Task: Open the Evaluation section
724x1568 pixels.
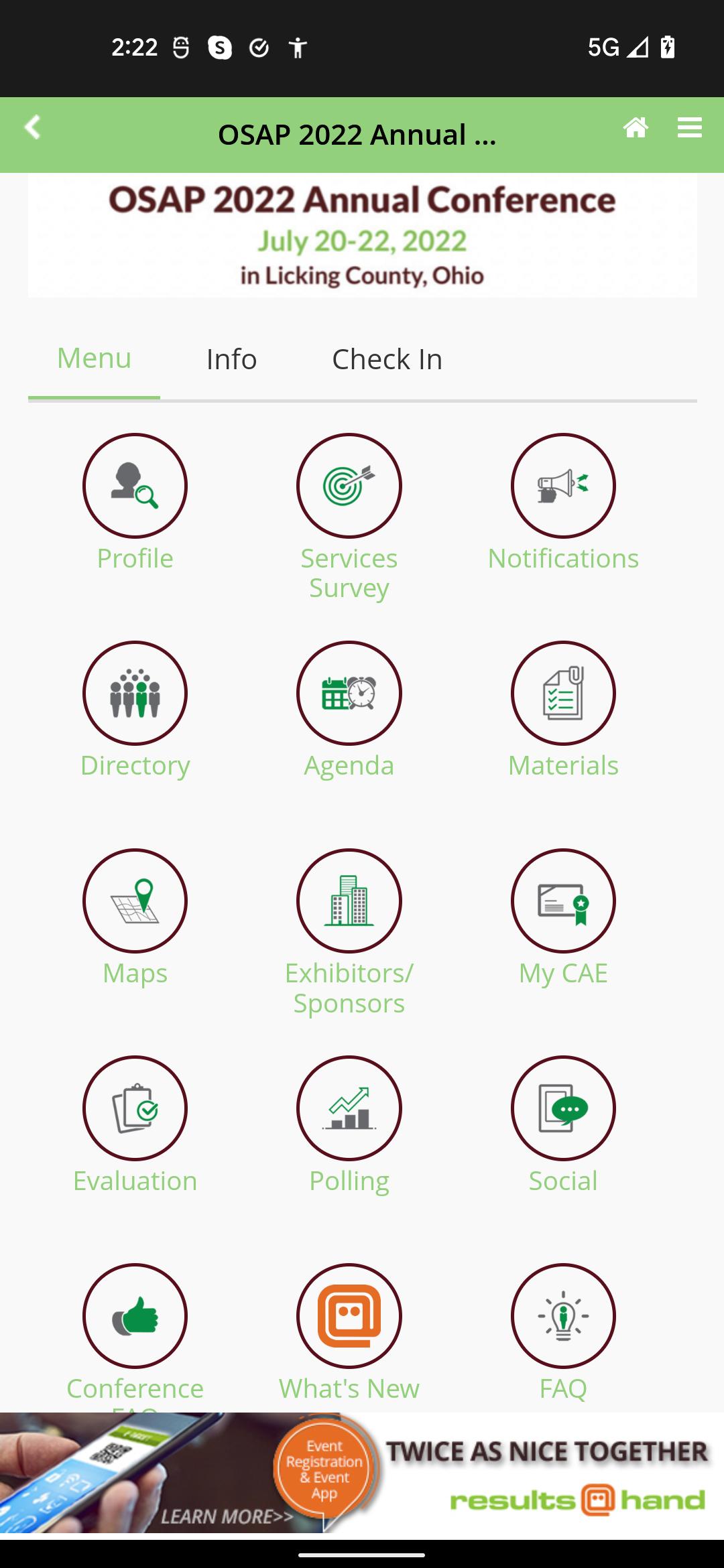Action: [x=135, y=1108]
